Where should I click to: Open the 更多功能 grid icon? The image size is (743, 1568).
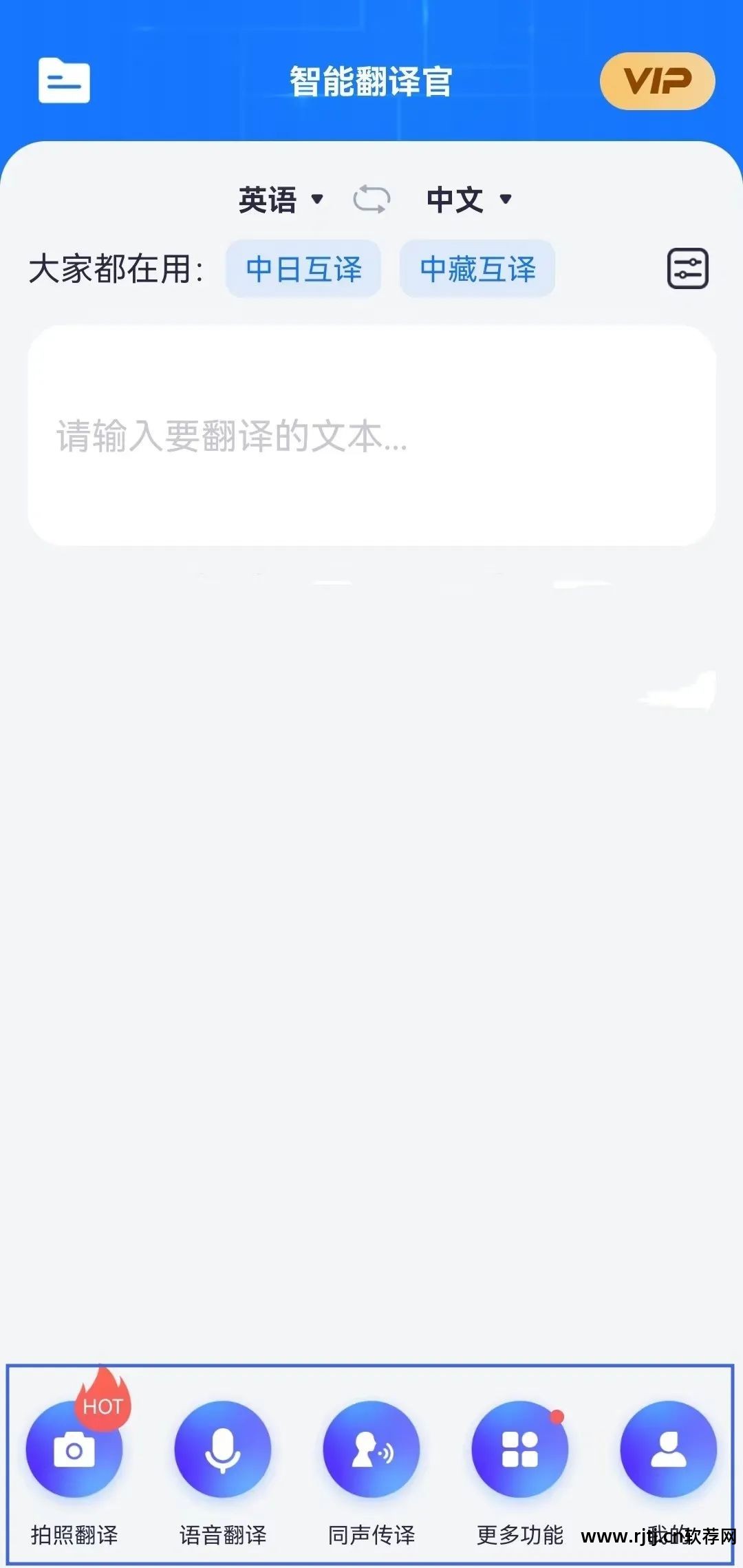point(519,1450)
